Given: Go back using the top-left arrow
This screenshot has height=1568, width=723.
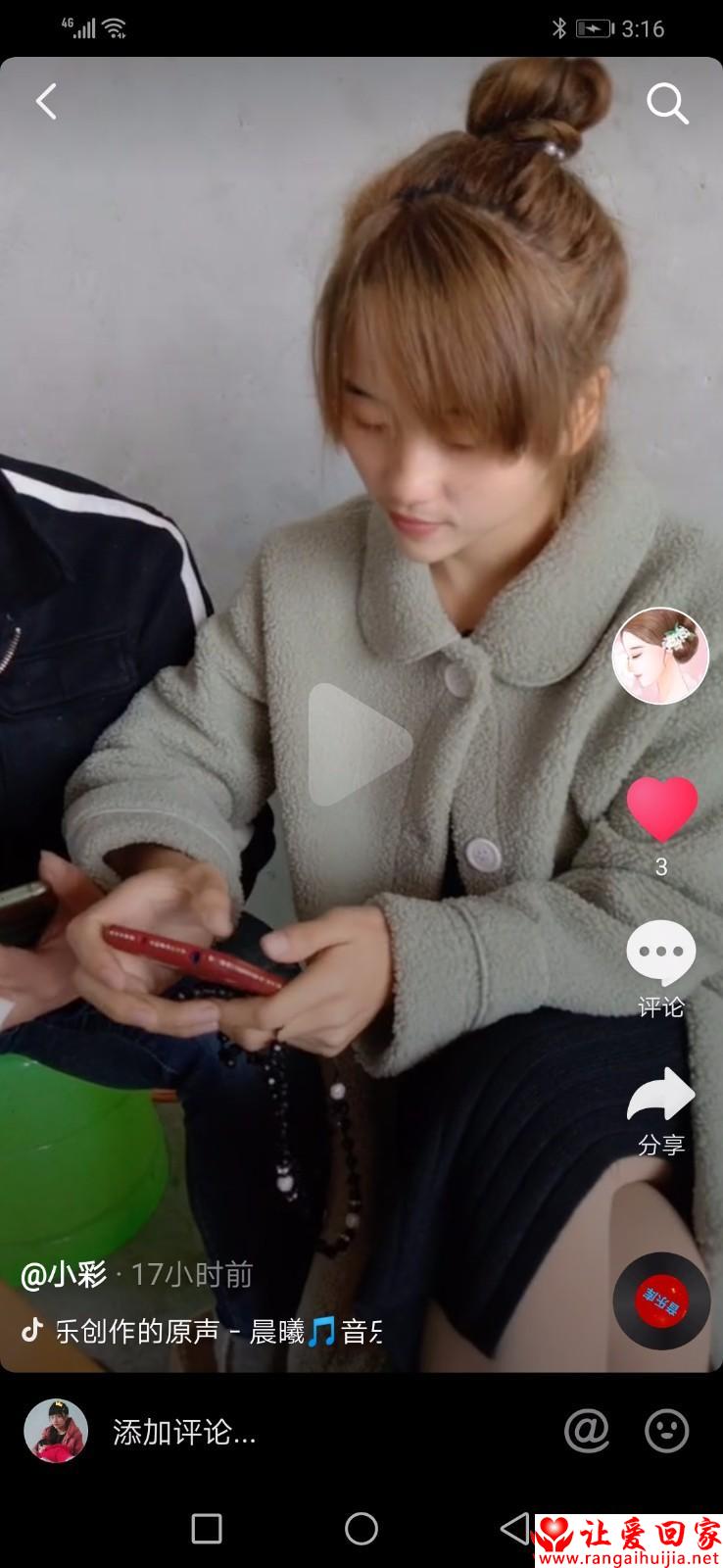Looking at the screenshot, I should pyautogui.click(x=46, y=101).
